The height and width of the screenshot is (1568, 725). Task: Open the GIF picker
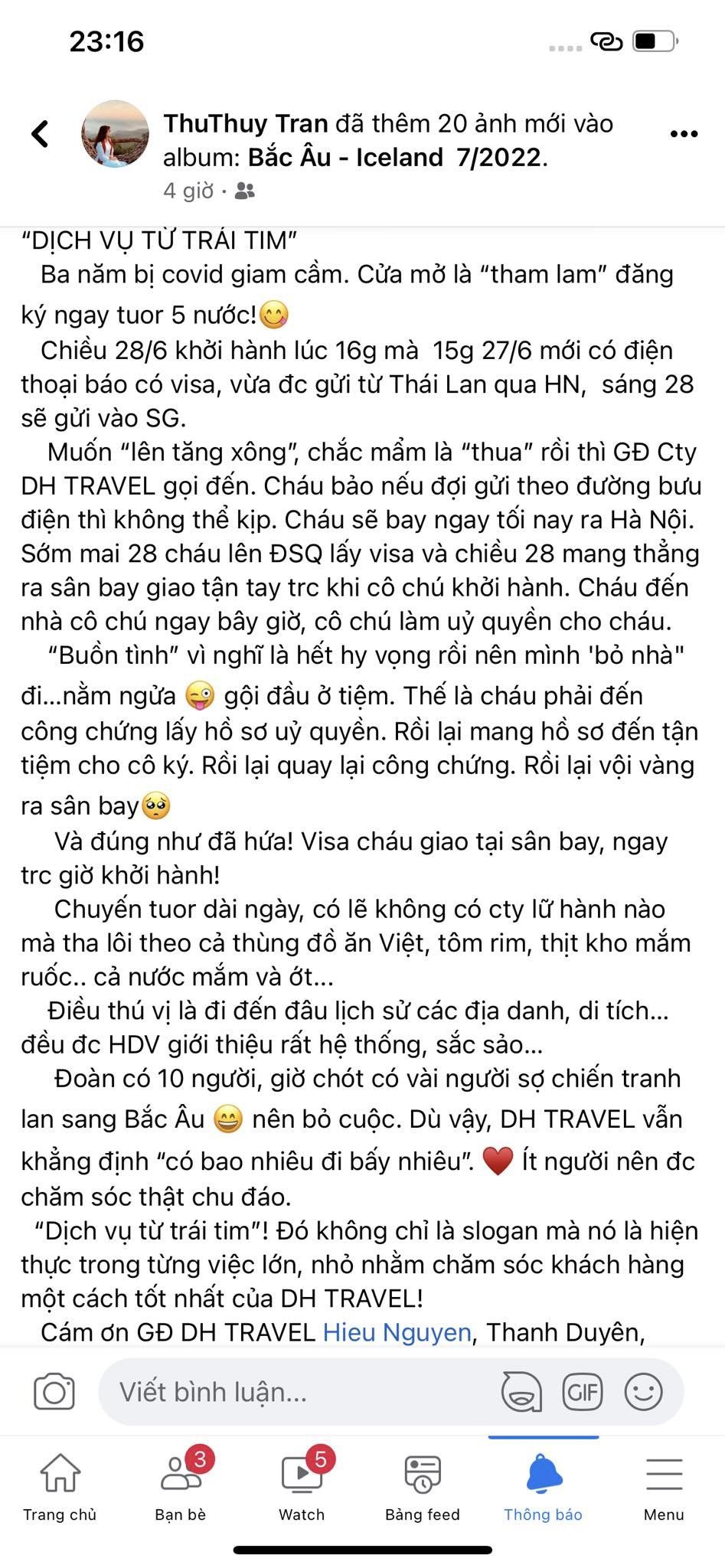pos(583,1391)
